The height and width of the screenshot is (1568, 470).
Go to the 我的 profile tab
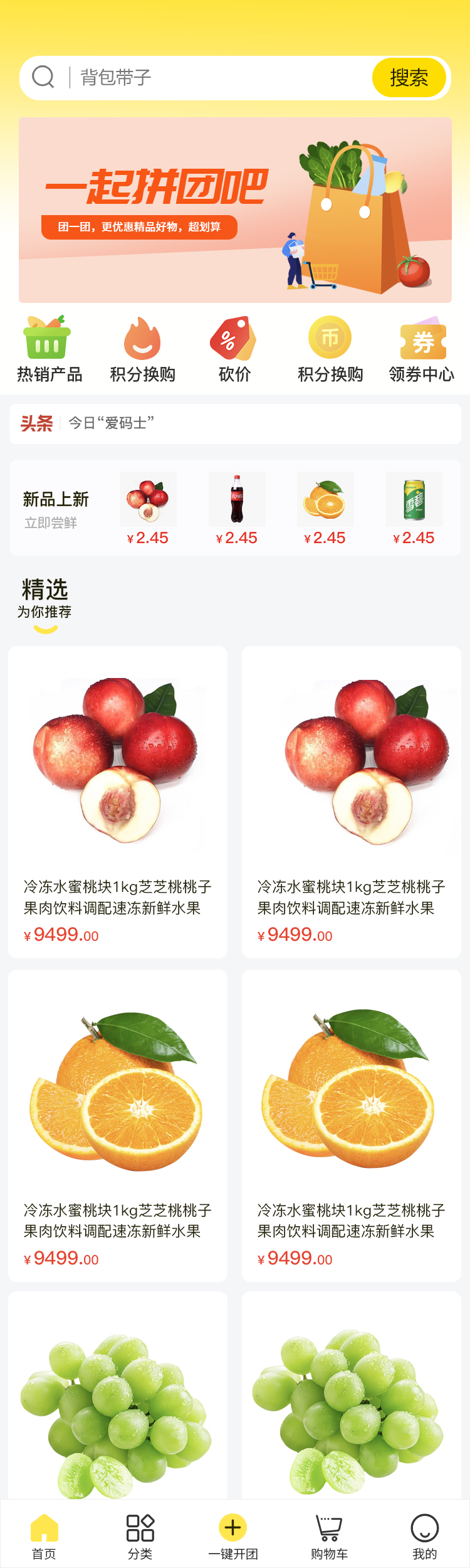click(424, 1534)
